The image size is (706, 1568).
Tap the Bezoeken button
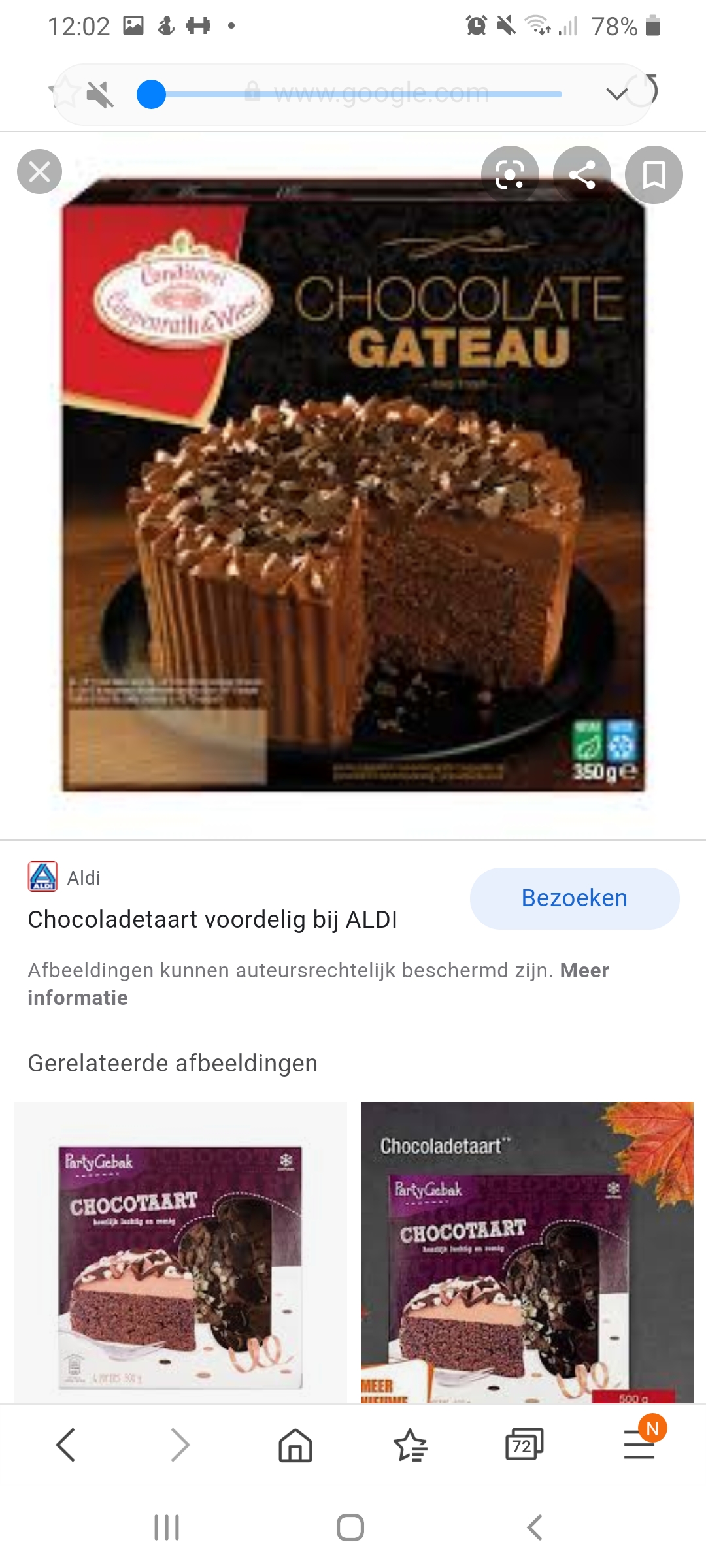coord(575,898)
